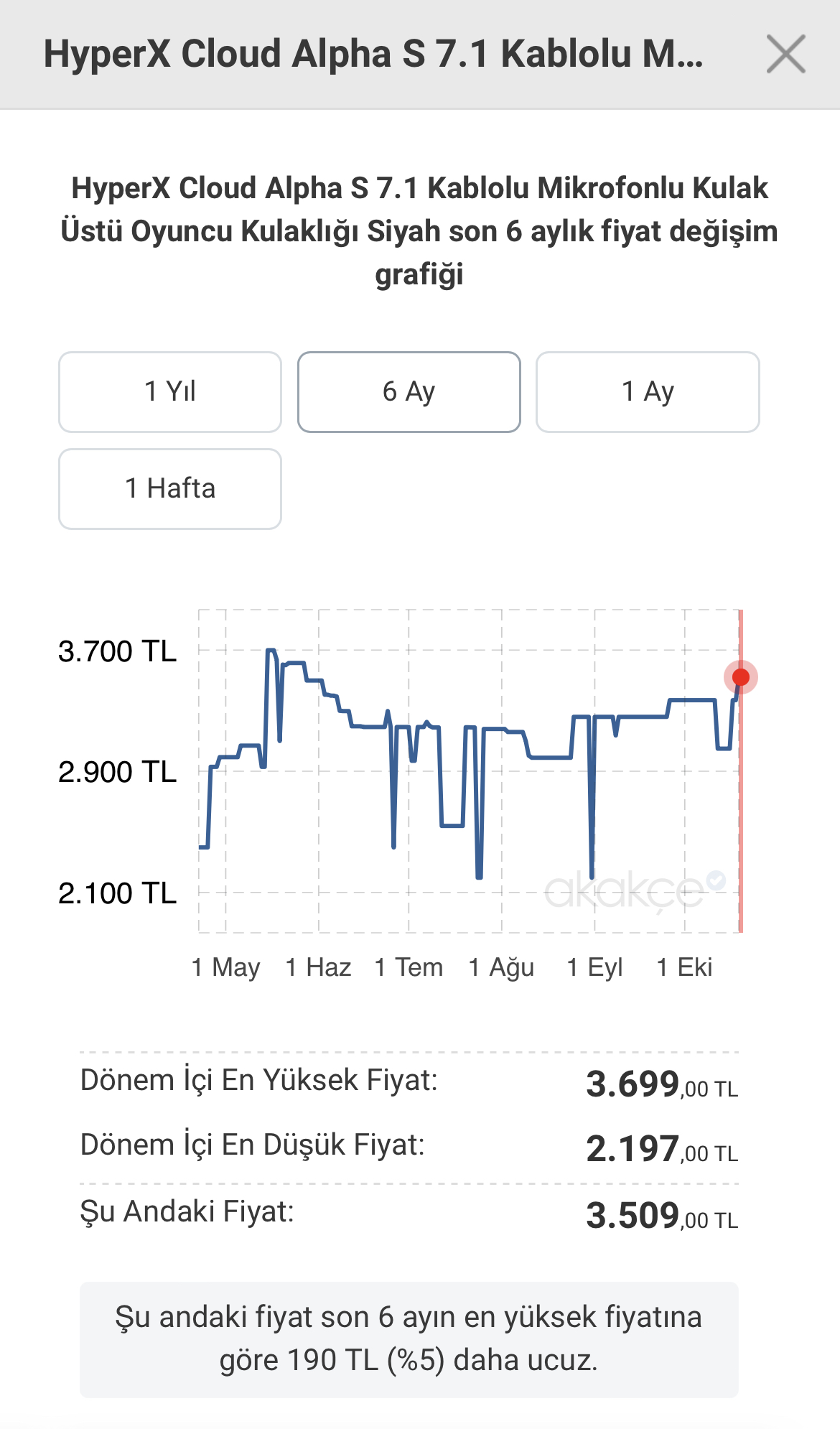Close the price history dialog

tap(785, 54)
